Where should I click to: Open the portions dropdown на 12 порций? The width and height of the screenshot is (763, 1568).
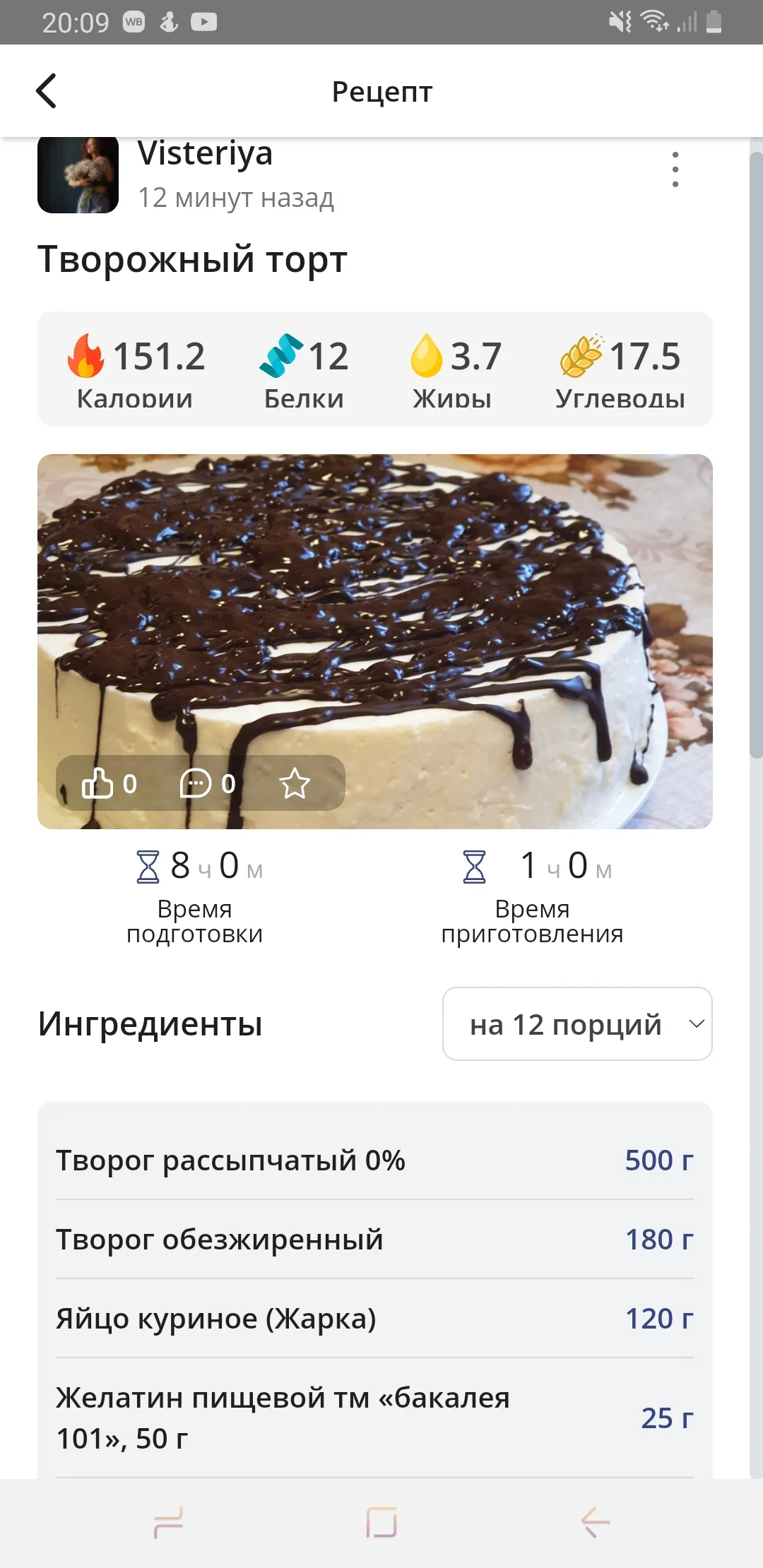click(x=577, y=1024)
